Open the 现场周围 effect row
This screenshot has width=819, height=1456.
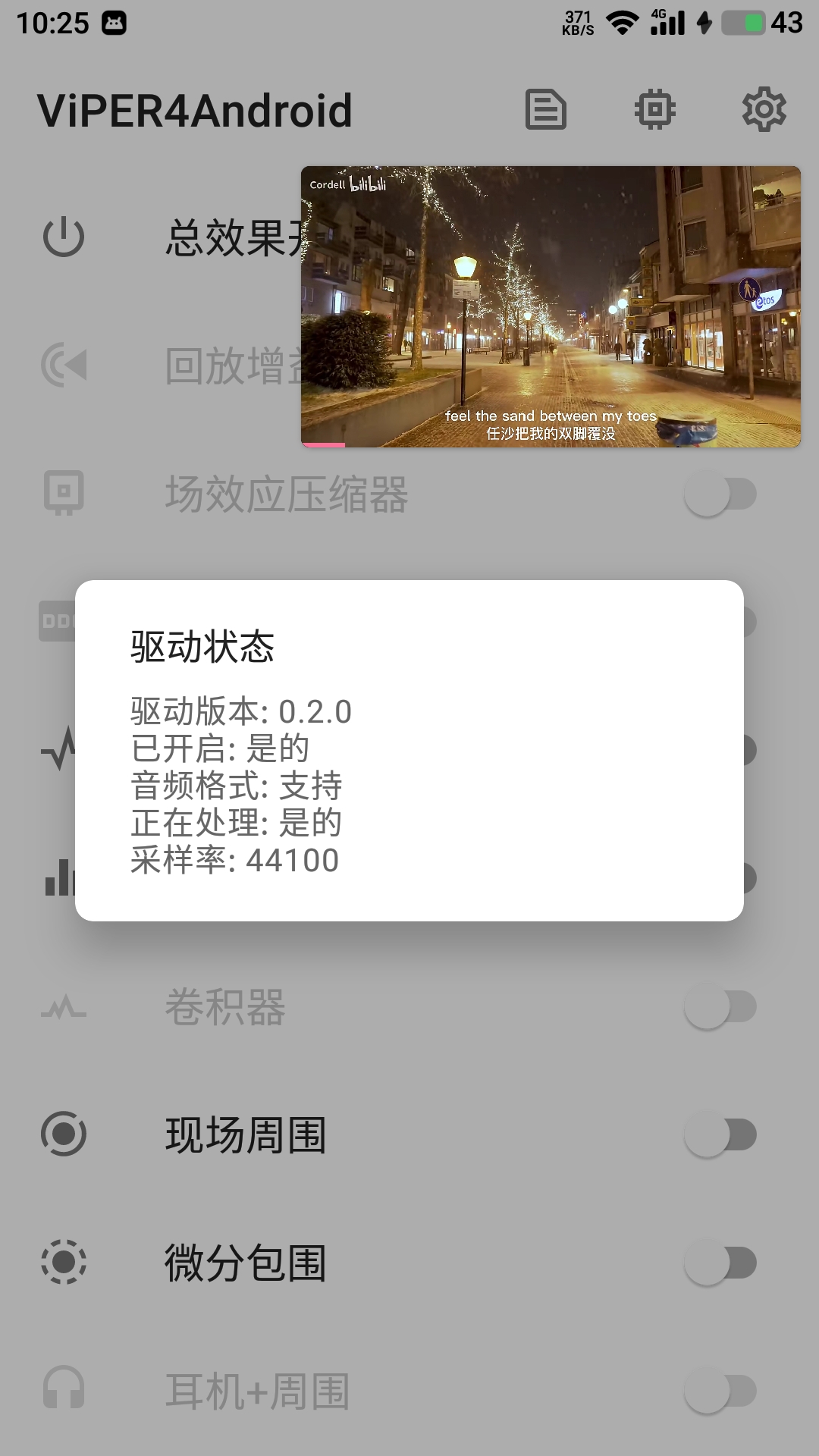(409, 1135)
